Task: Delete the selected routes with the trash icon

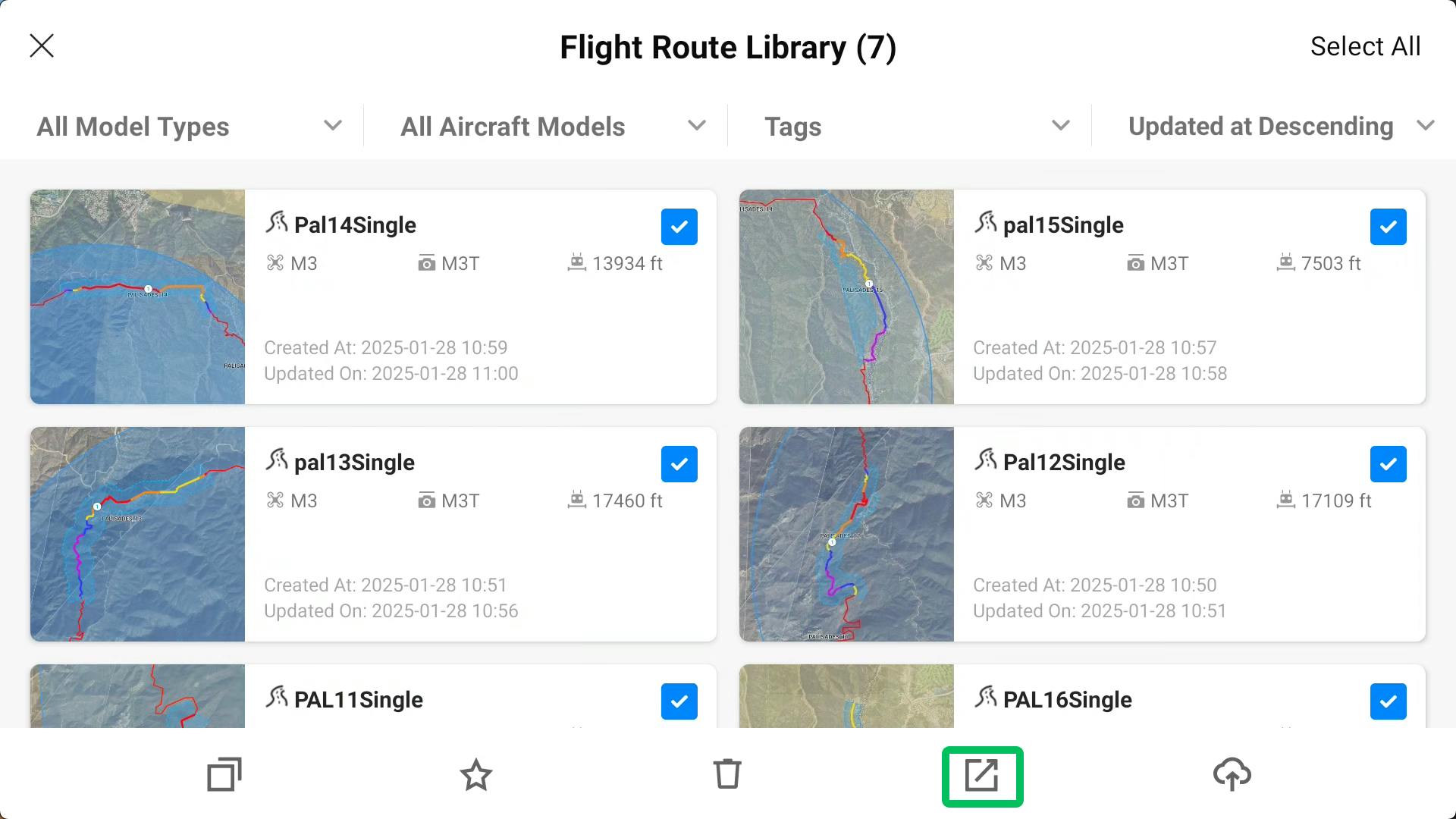Action: [x=727, y=775]
